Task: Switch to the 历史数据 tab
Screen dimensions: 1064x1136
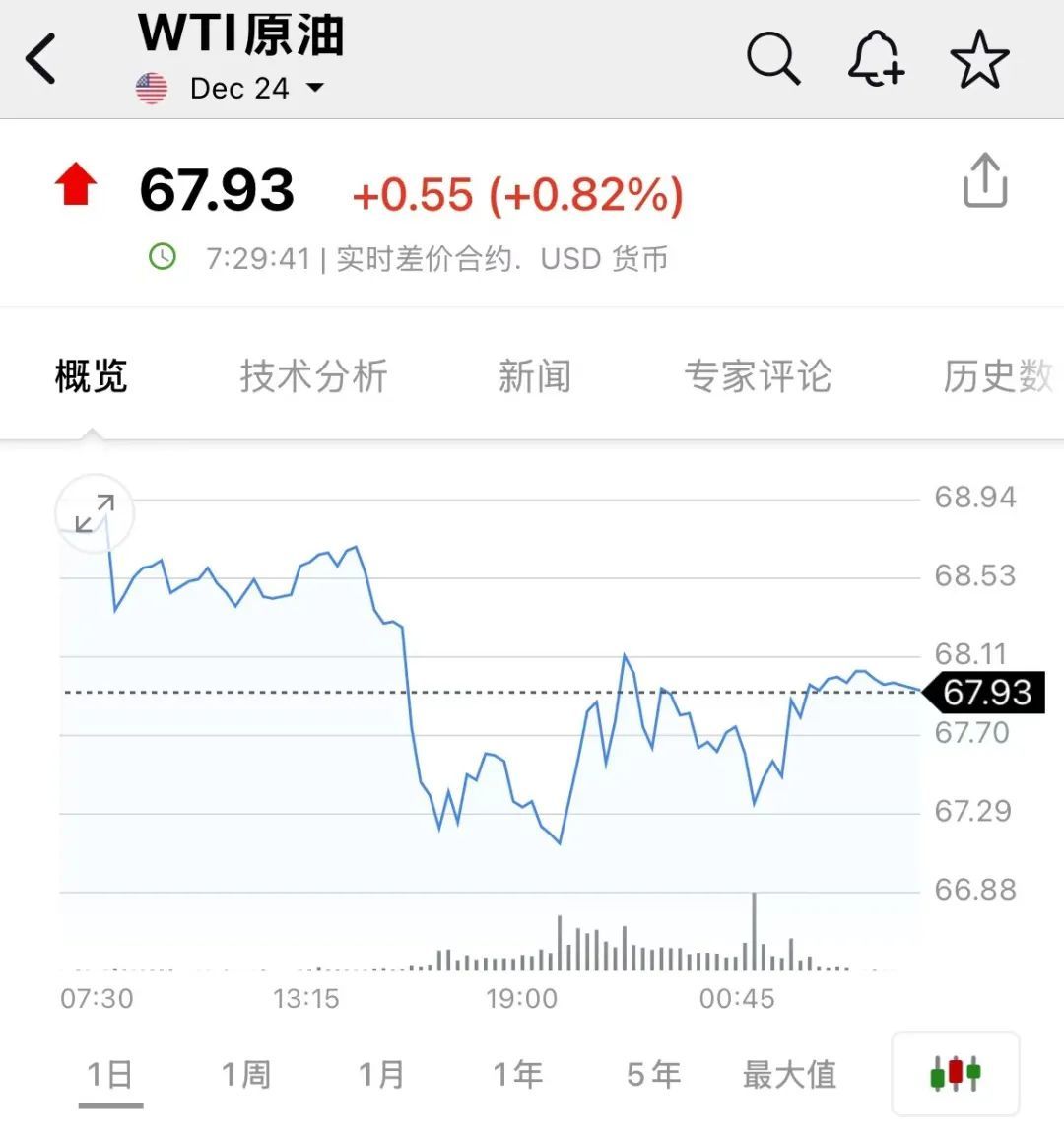Action: [997, 376]
